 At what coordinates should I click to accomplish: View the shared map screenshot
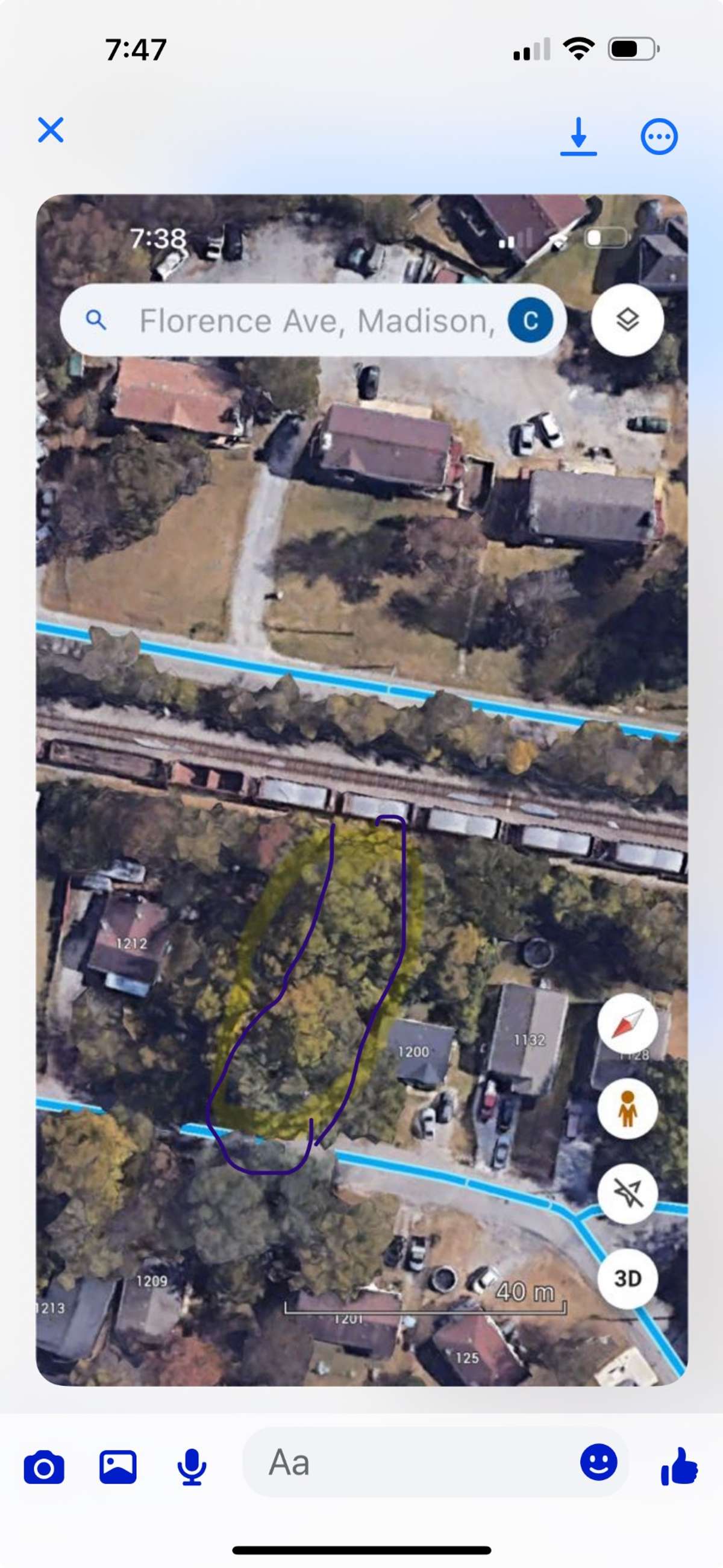tap(361, 790)
